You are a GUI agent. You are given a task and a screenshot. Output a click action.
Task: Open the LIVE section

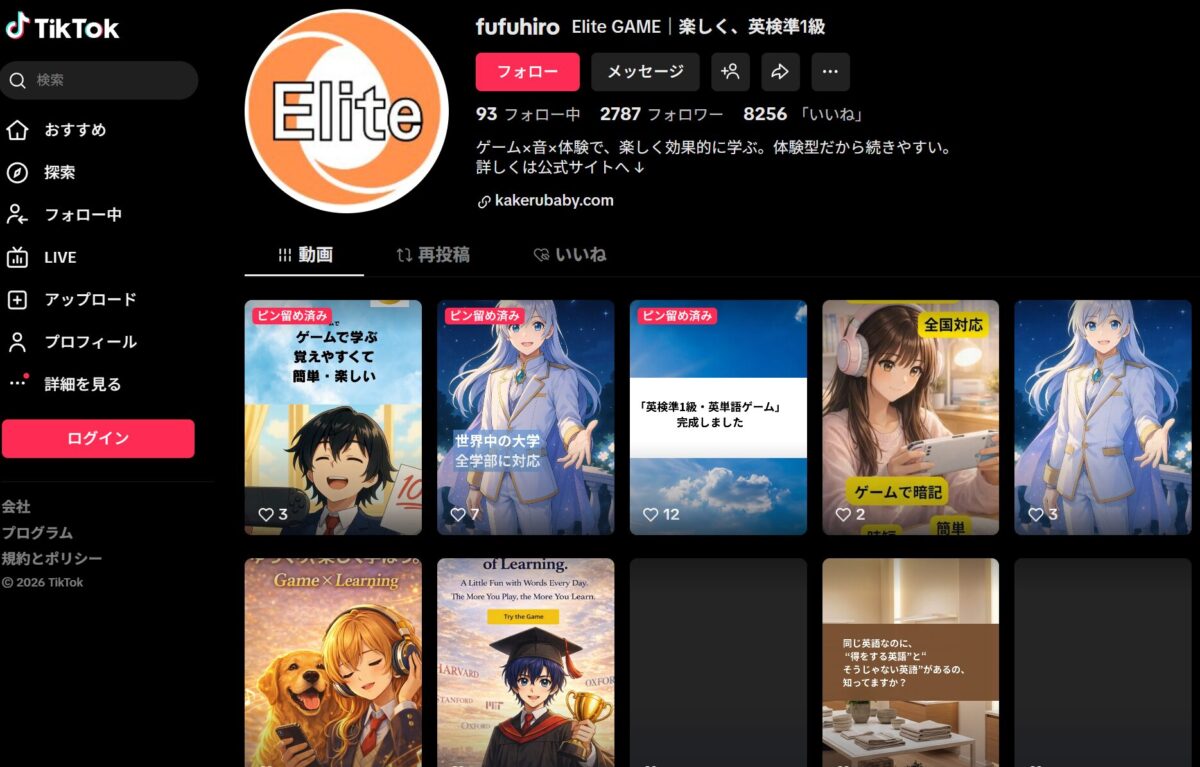point(59,257)
